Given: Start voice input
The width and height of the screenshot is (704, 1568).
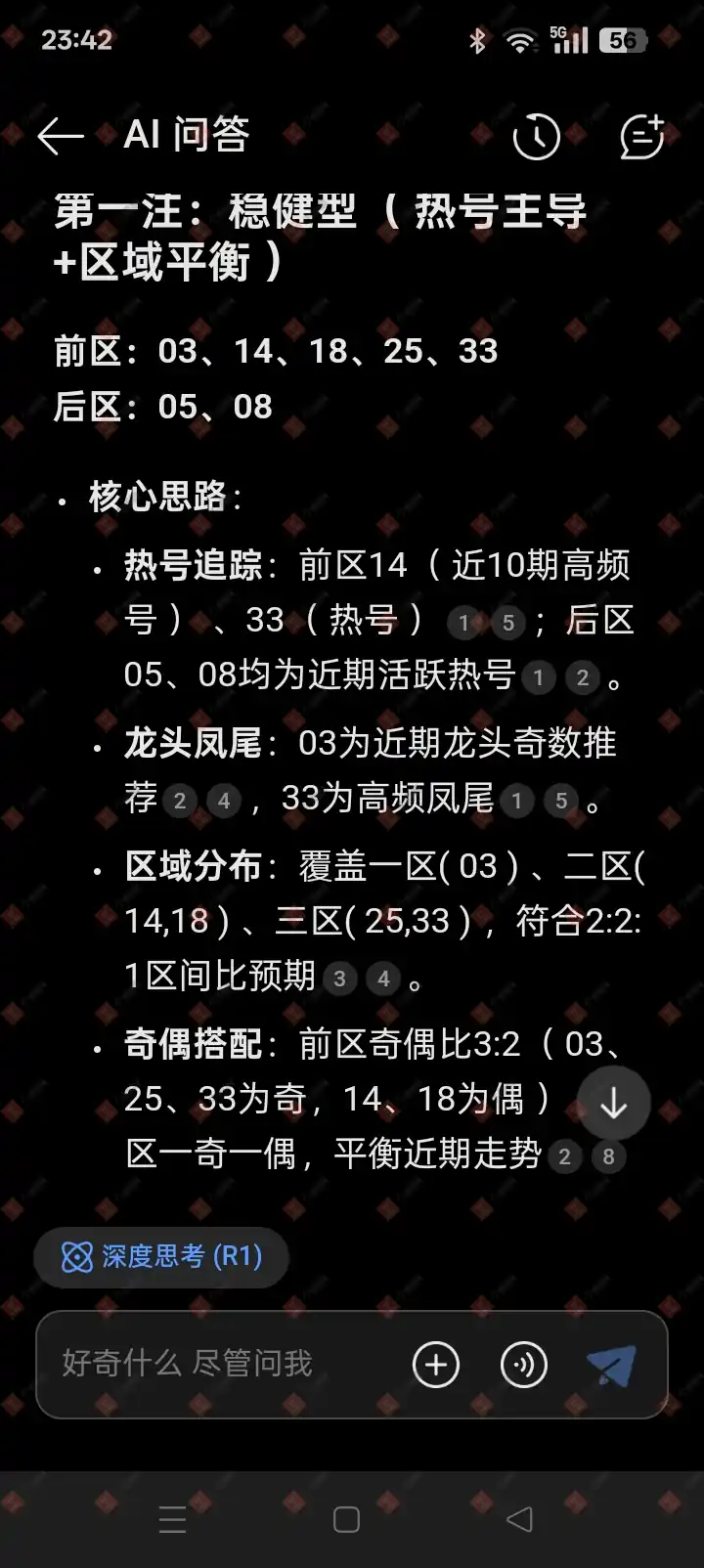Looking at the screenshot, I should 524,1365.
